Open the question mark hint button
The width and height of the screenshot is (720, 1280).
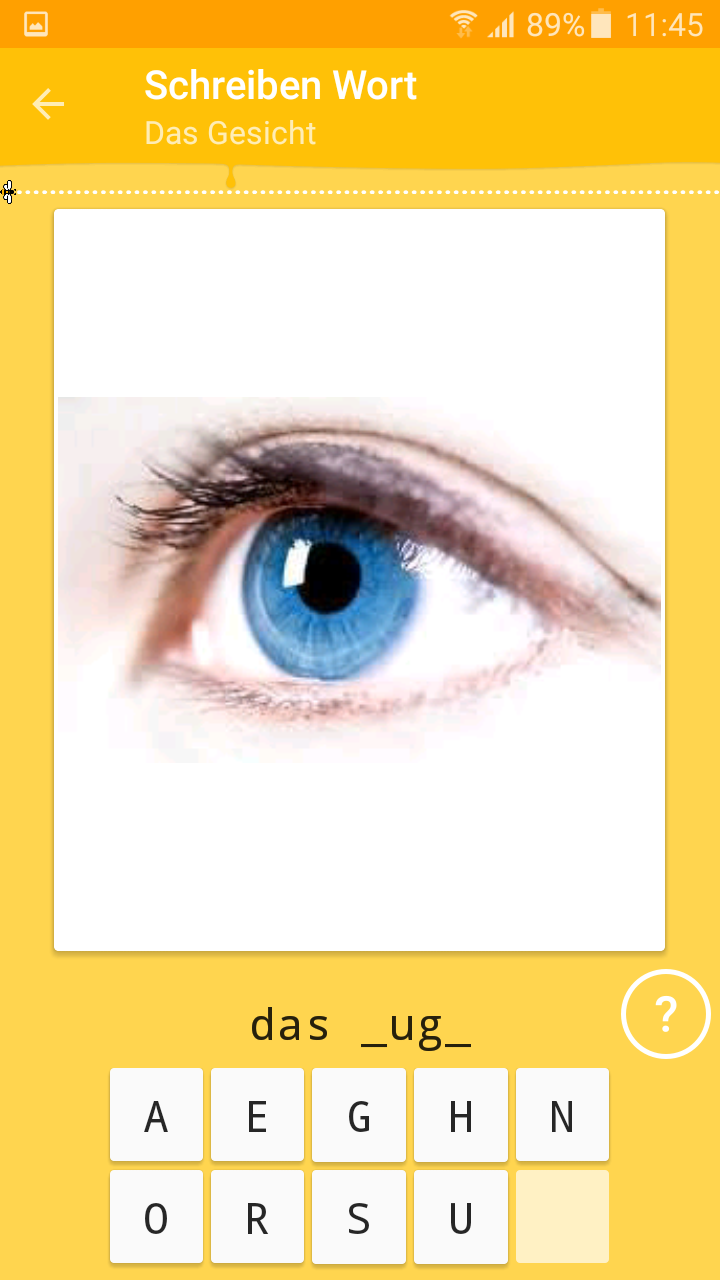[x=665, y=1014]
